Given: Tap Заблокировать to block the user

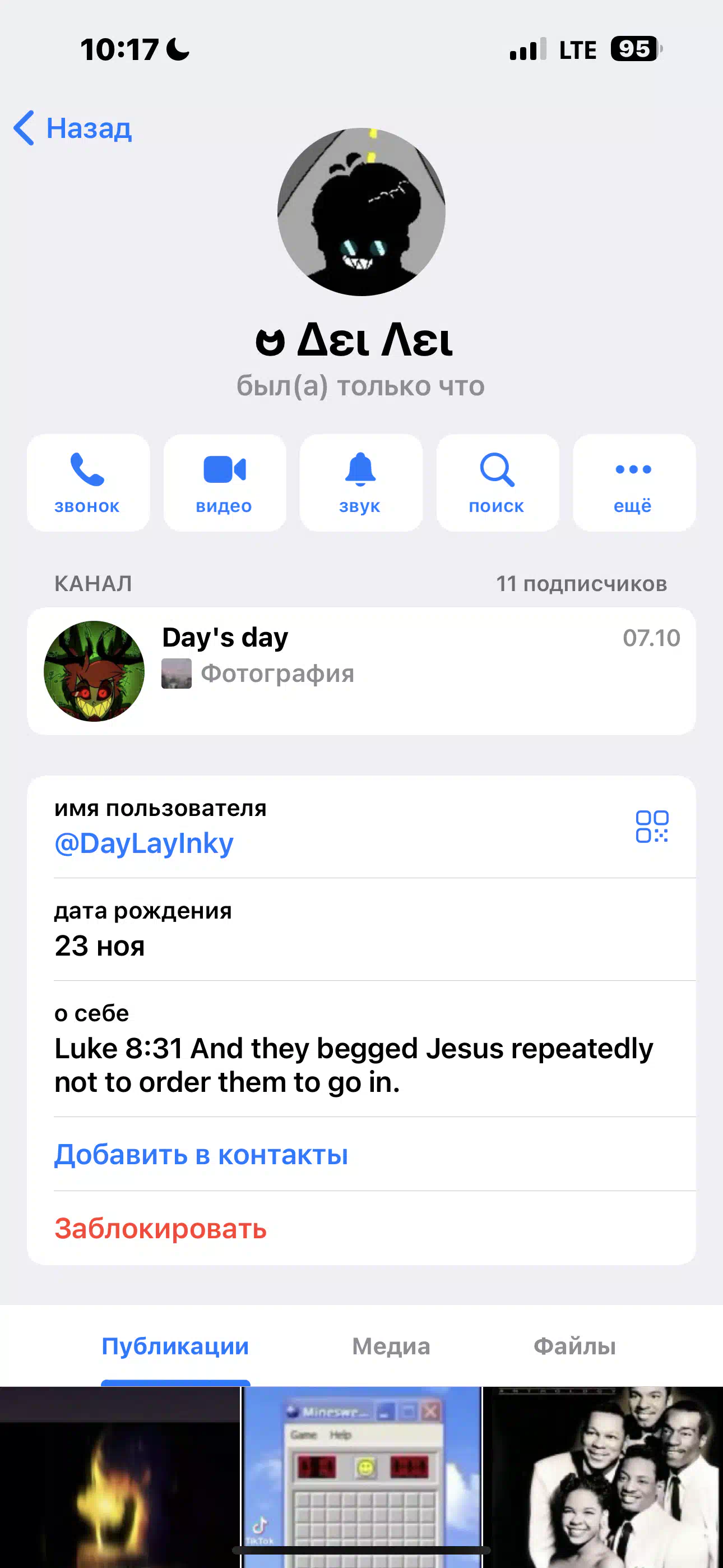Looking at the screenshot, I should coord(161,1228).
